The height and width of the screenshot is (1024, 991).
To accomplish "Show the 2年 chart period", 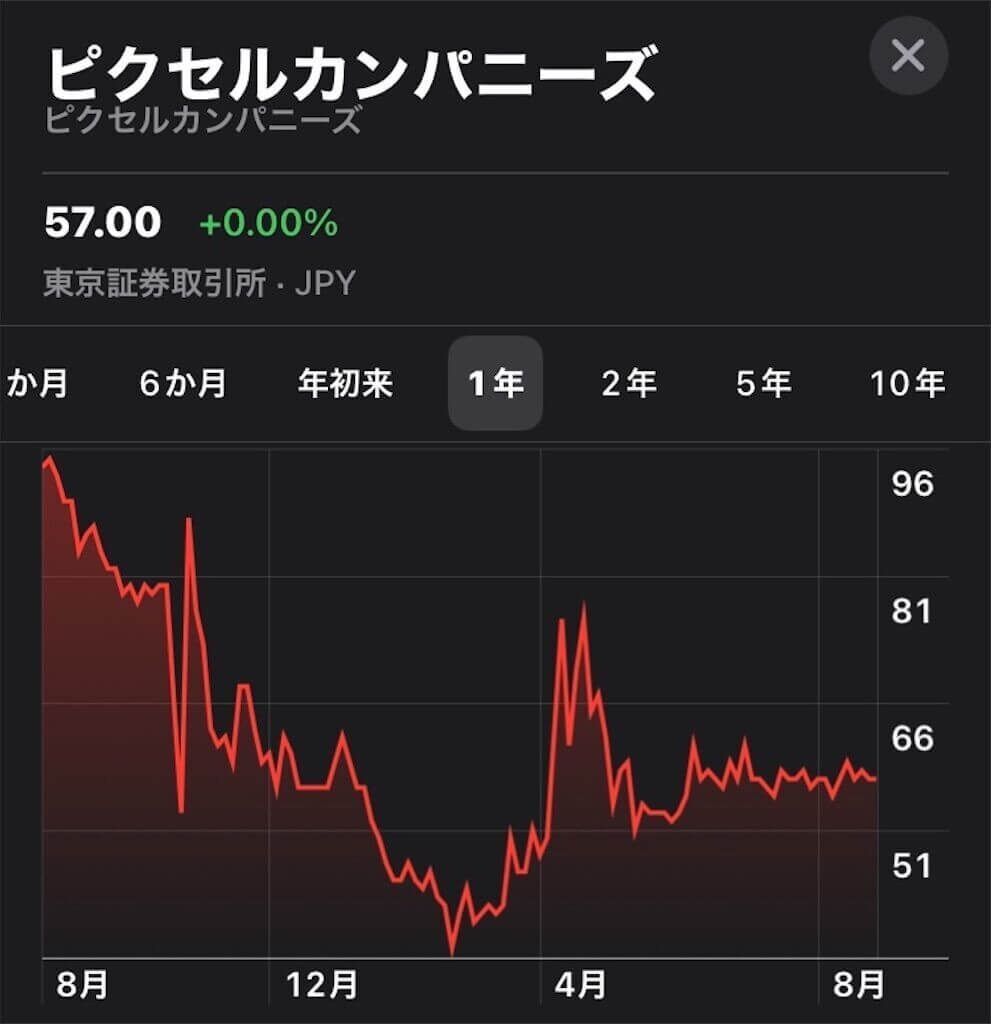I will pos(629,383).
